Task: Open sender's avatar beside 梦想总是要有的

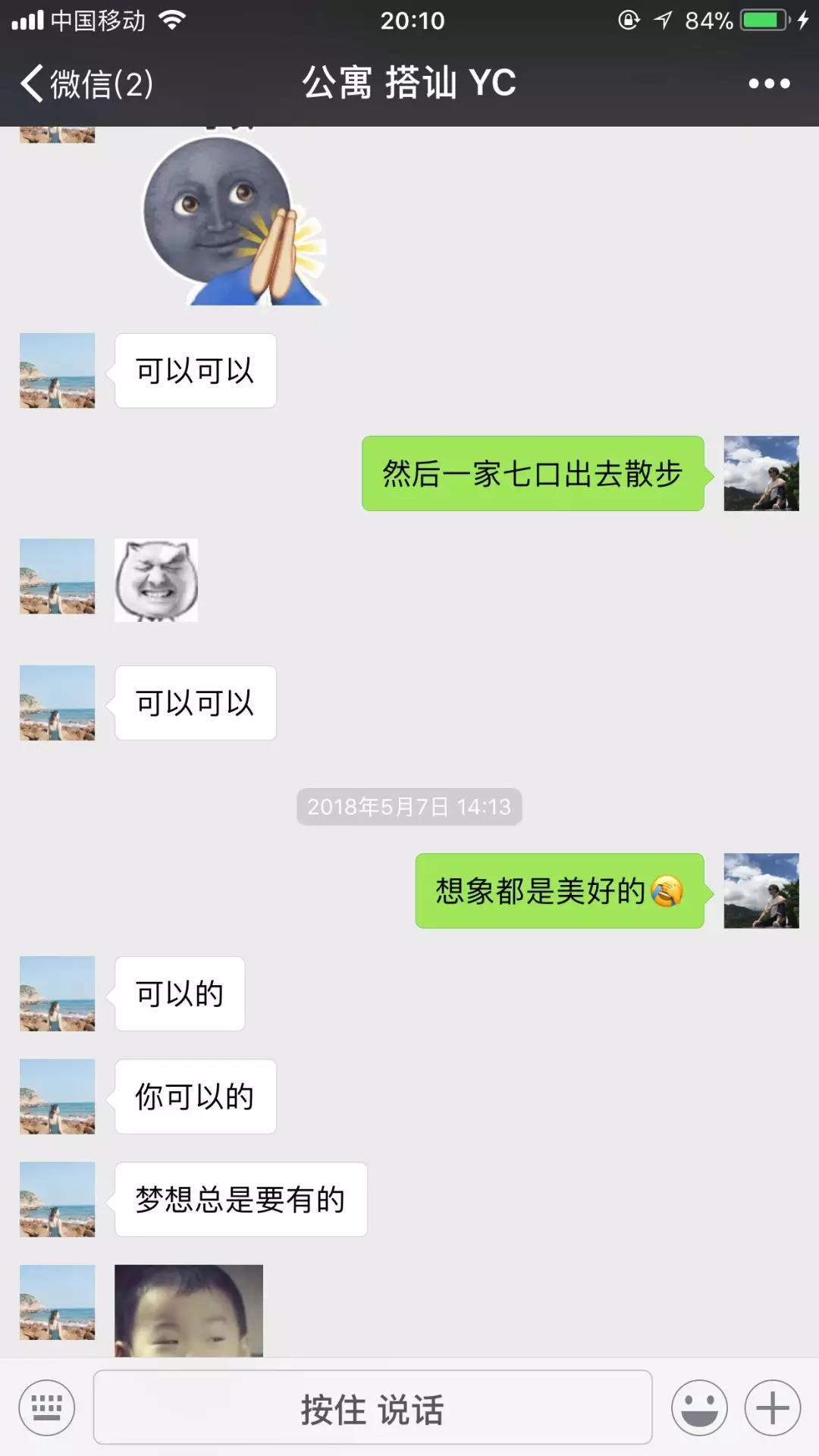Action: point(58,1200)
